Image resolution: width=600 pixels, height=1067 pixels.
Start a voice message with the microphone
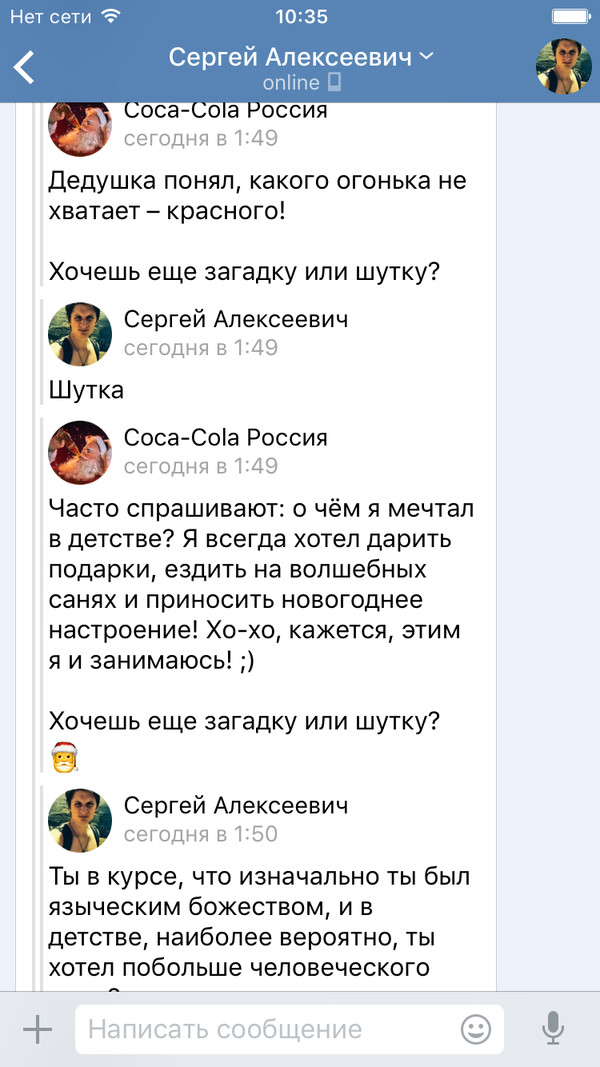pyautogui.click(x=552, y=1029)
